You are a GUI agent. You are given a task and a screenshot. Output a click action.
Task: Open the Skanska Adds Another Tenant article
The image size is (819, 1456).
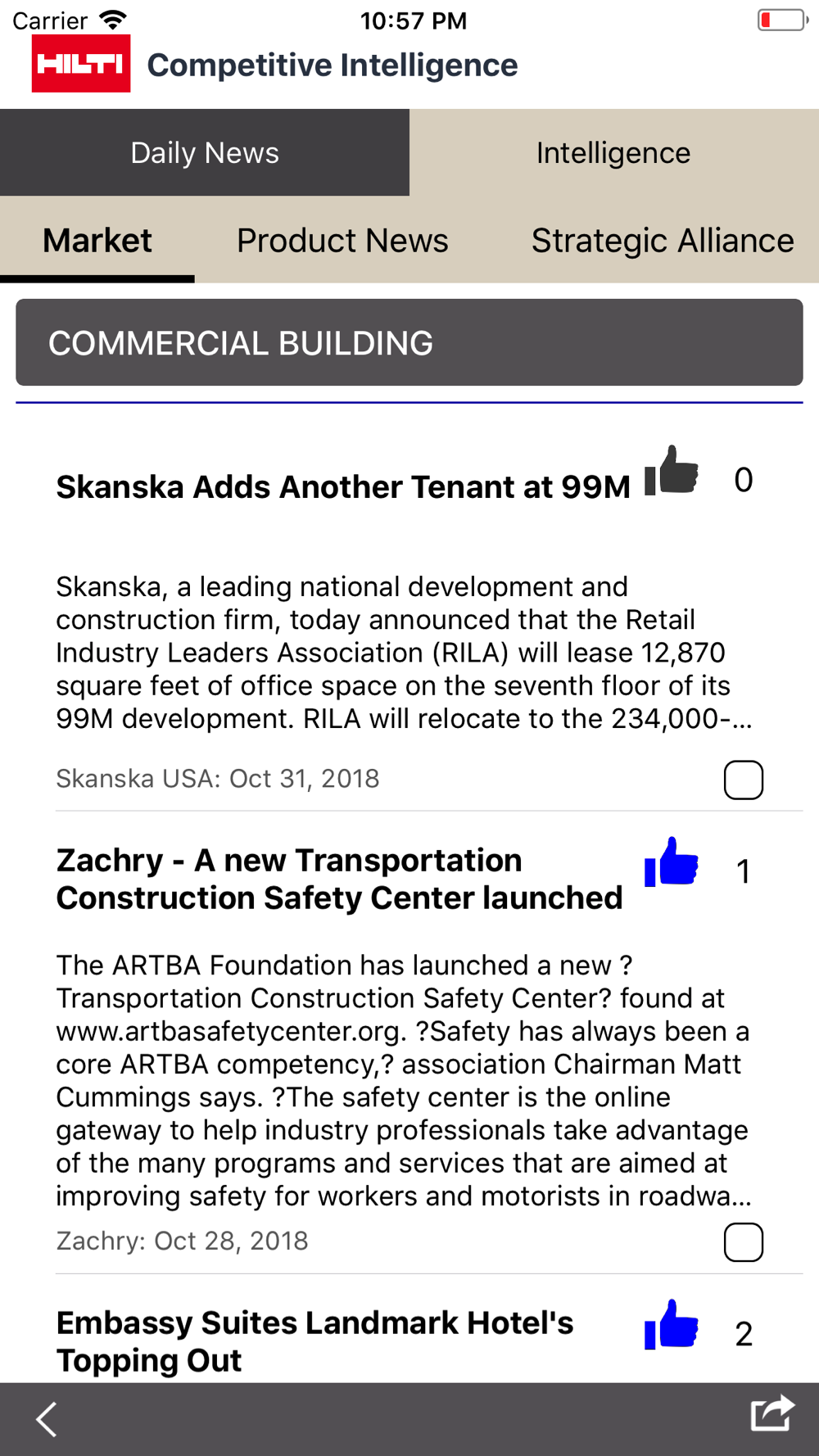point(343,487)
